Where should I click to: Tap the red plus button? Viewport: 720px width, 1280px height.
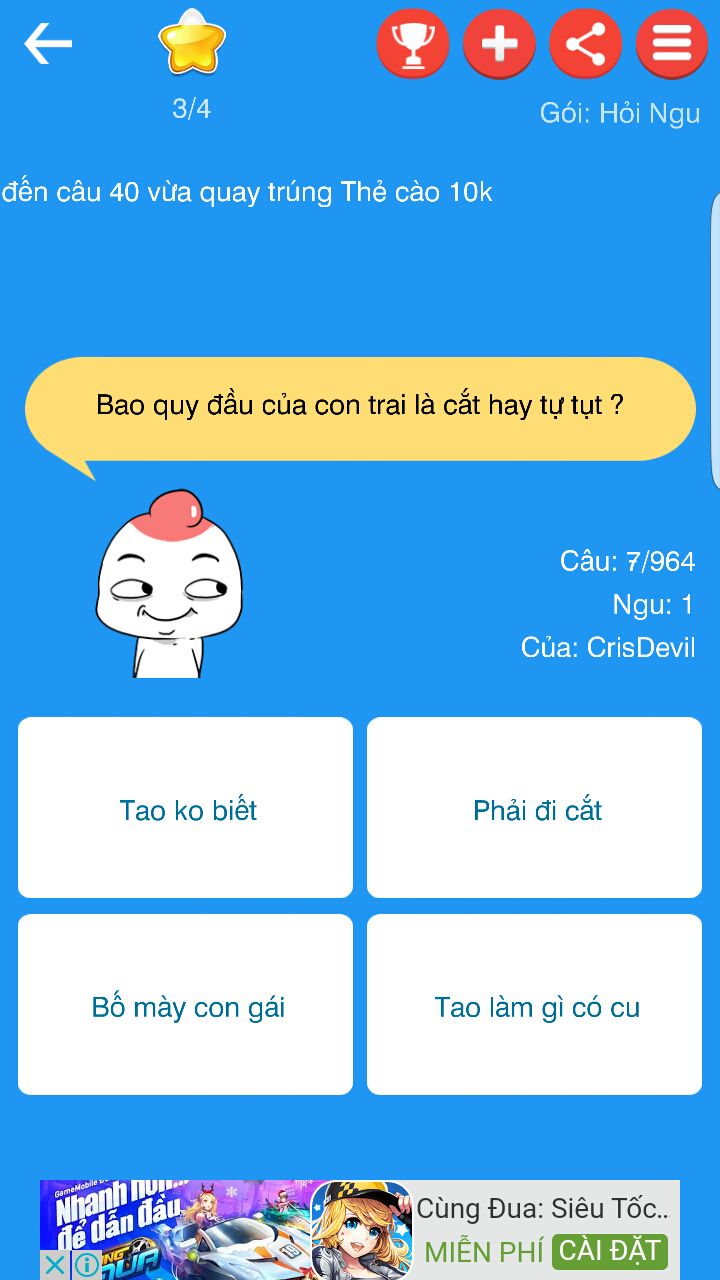coord(499,44)
